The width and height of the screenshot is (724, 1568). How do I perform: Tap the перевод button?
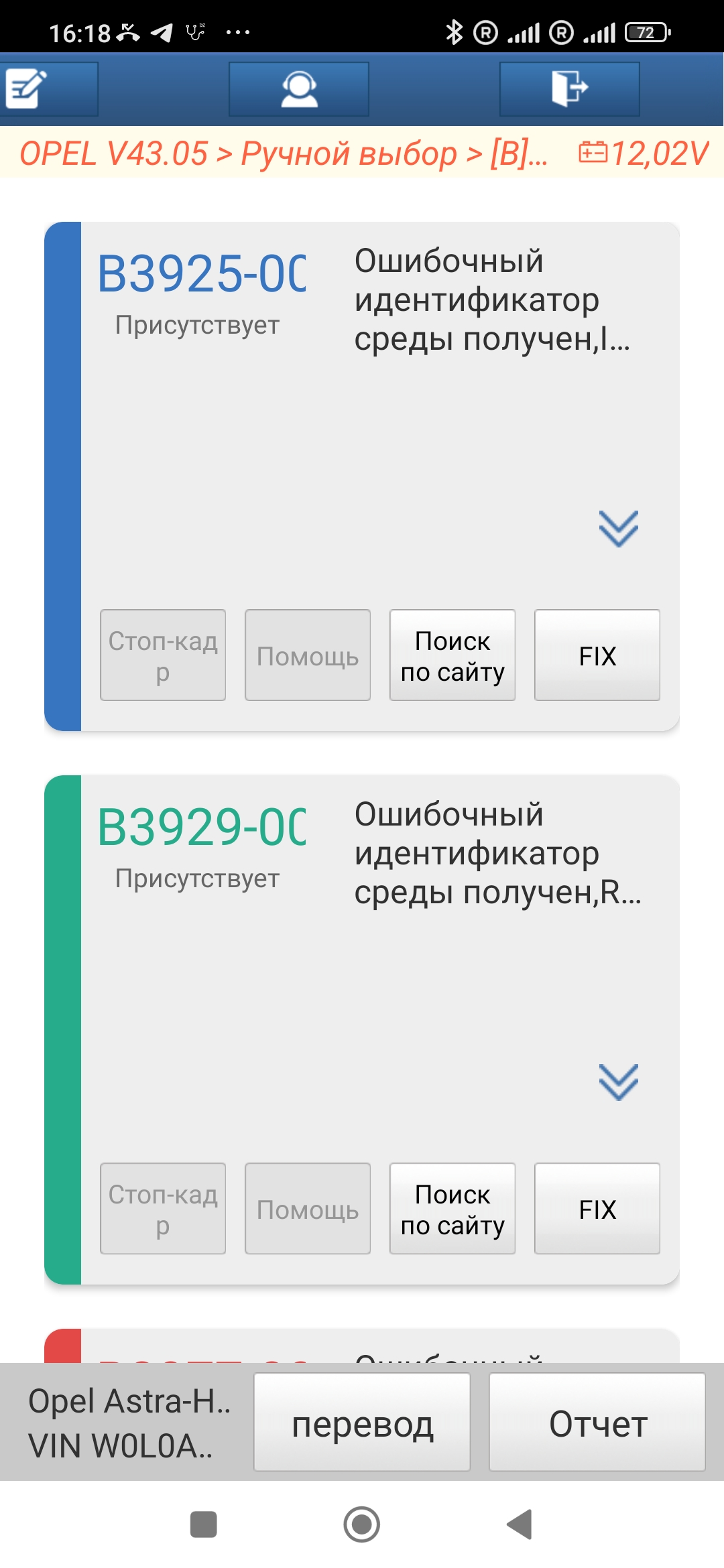362,1423
